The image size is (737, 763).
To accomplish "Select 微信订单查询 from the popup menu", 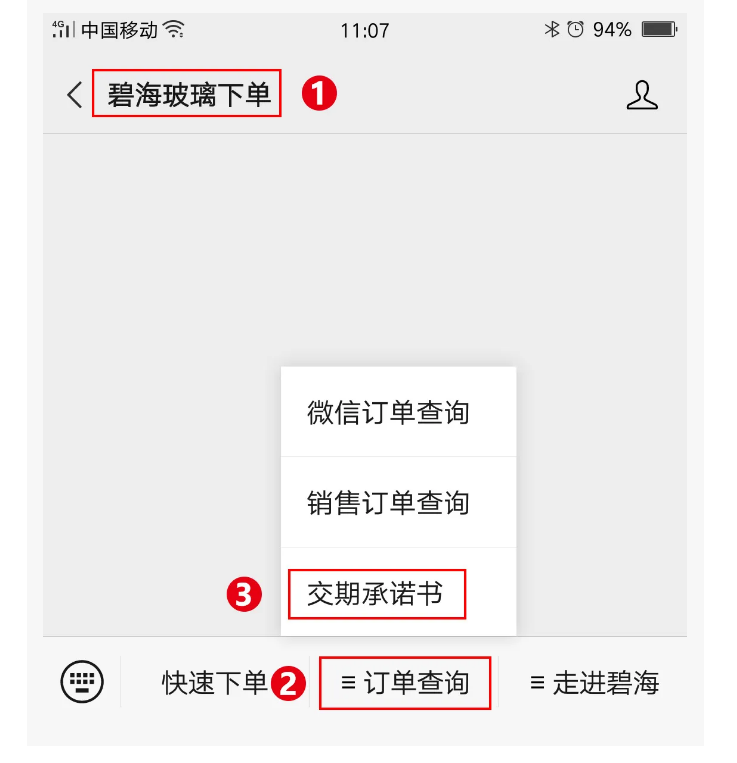I will tap(388, 412).
